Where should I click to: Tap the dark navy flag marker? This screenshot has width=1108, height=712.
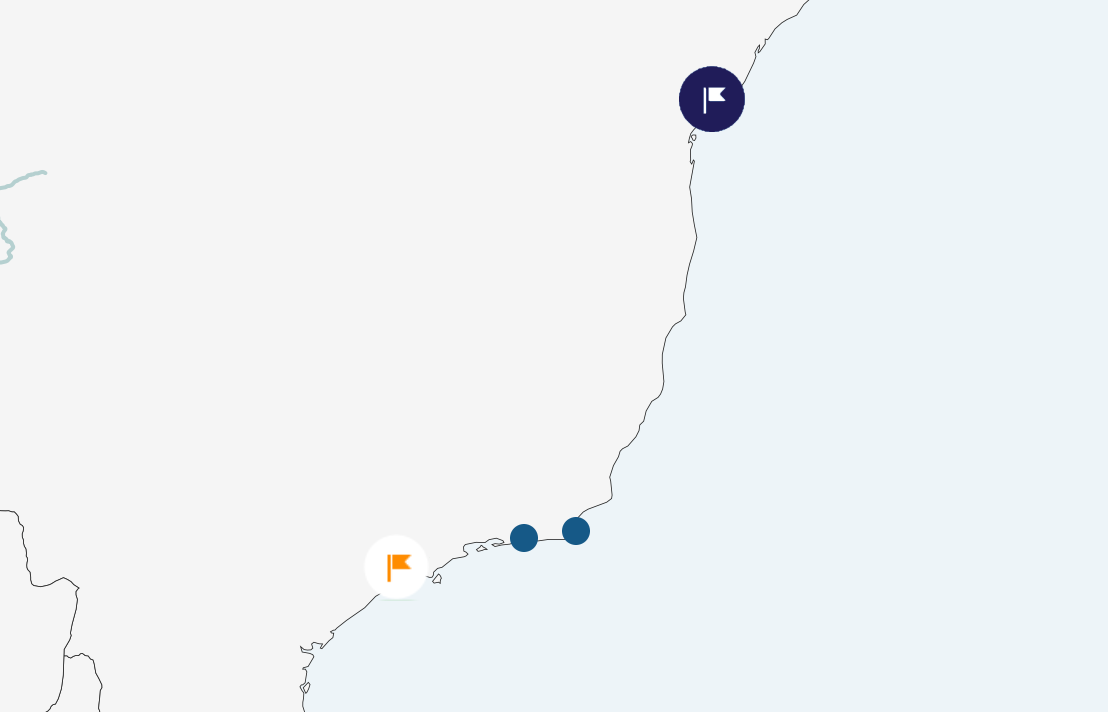(x=712, y=99)
